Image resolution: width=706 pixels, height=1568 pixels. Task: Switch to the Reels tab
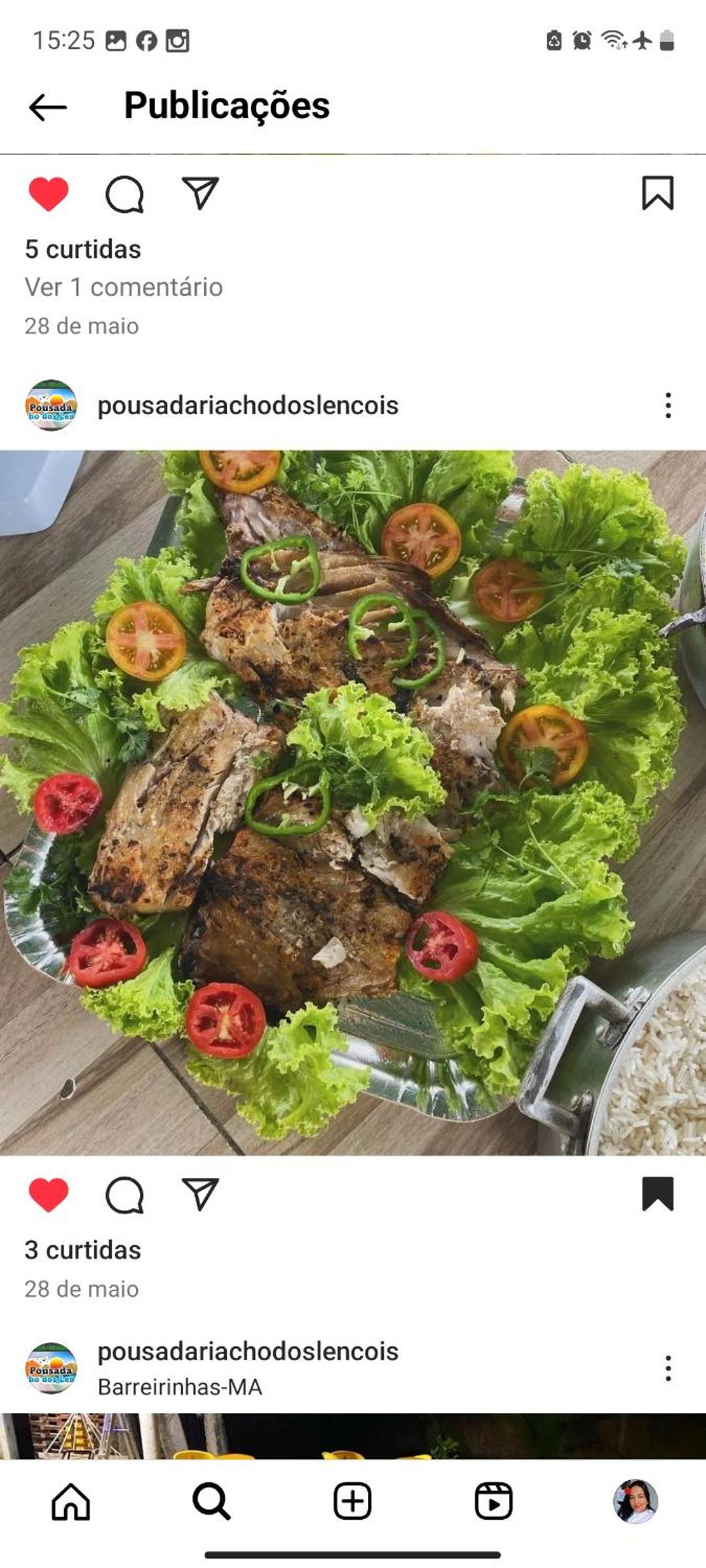(494, 1501)
